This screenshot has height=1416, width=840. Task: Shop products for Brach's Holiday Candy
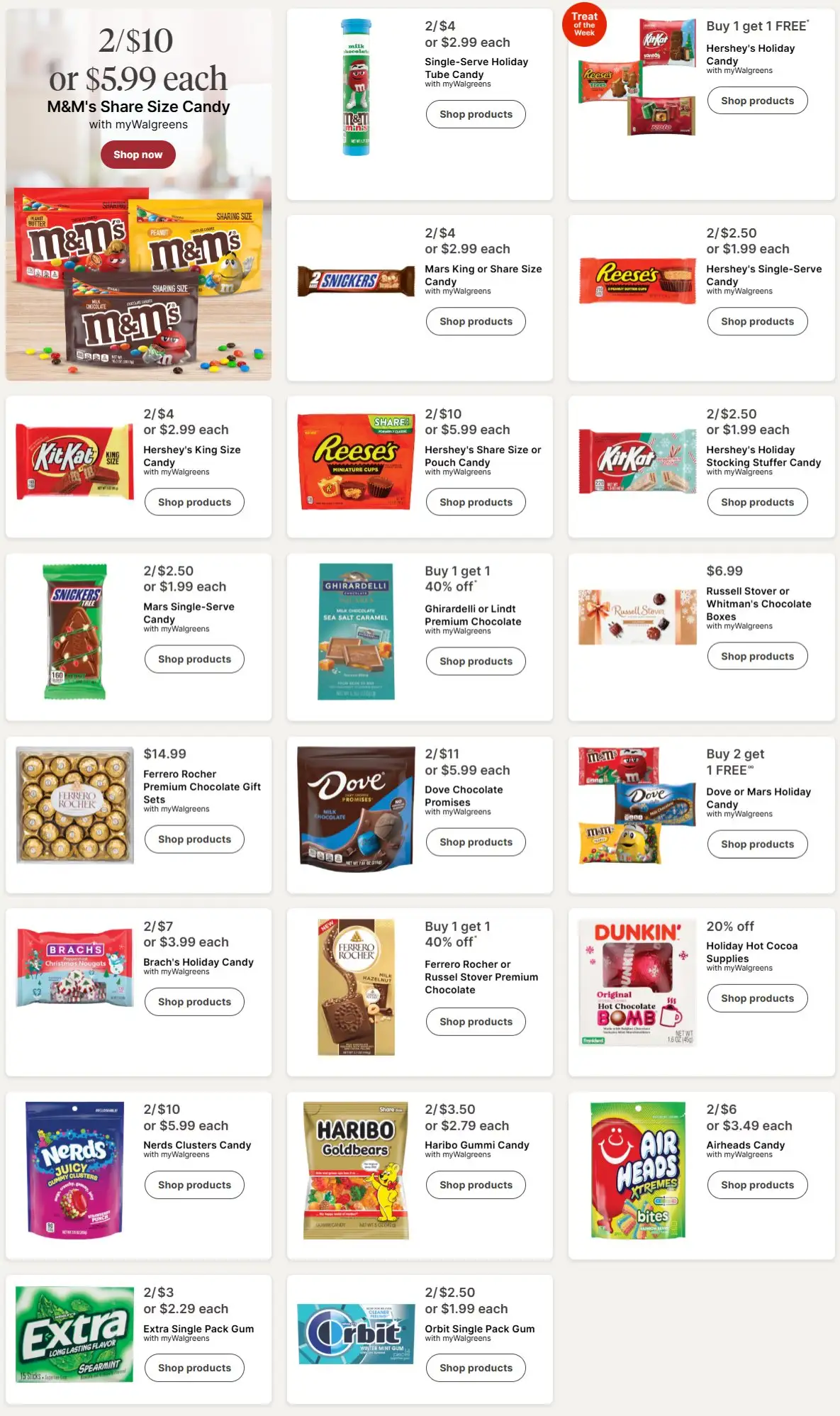coord(194,1001)
